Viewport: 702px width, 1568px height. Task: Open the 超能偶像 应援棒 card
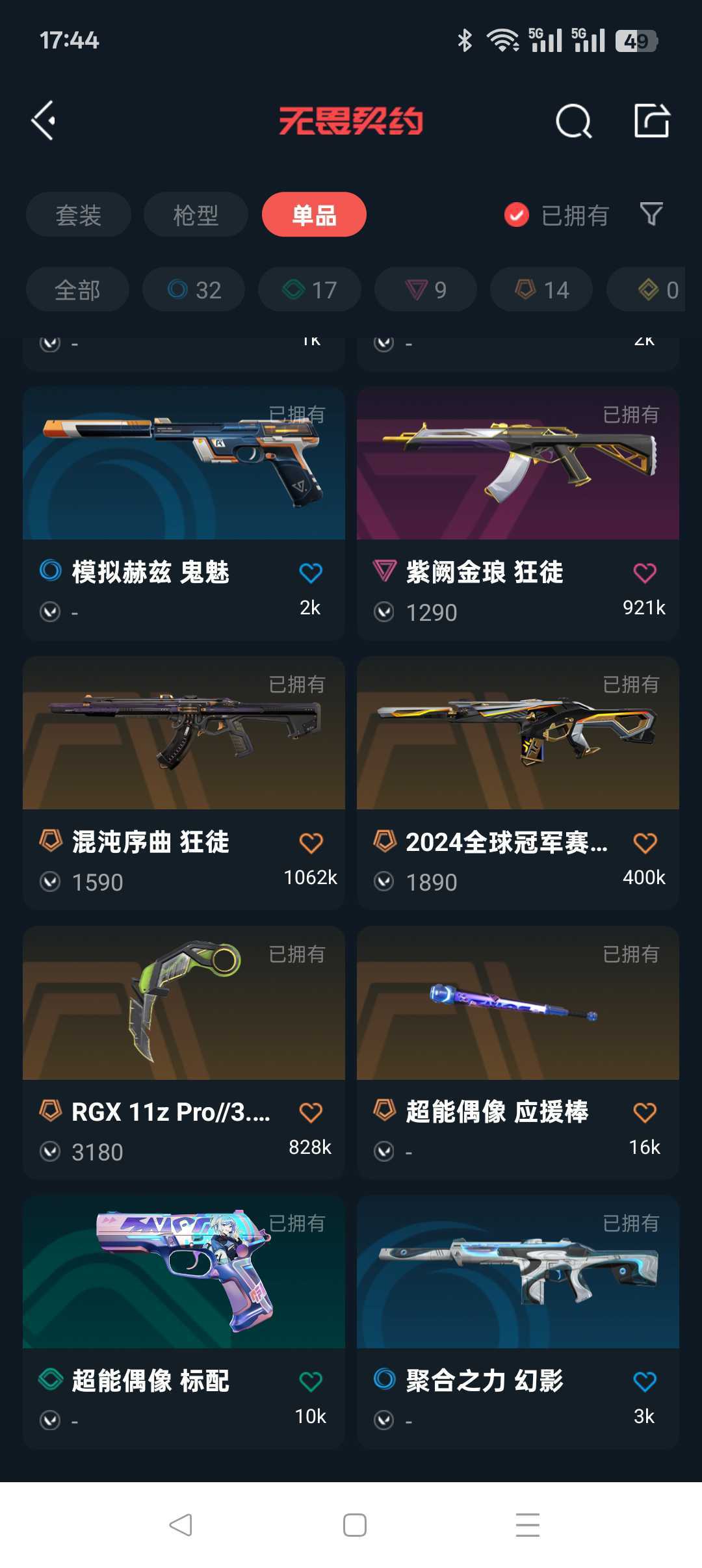pyautogui.click(x=518, y=1053)
